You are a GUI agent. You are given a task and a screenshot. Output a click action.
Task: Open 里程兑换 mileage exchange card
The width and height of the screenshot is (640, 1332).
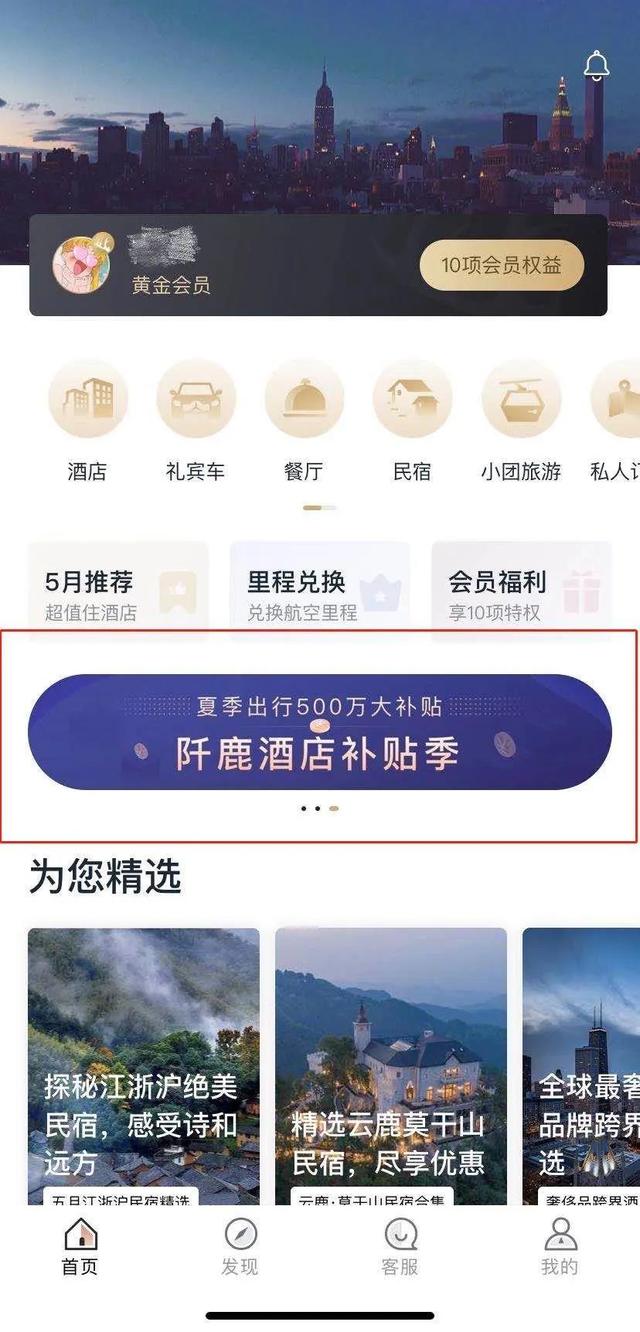point(320,592)
